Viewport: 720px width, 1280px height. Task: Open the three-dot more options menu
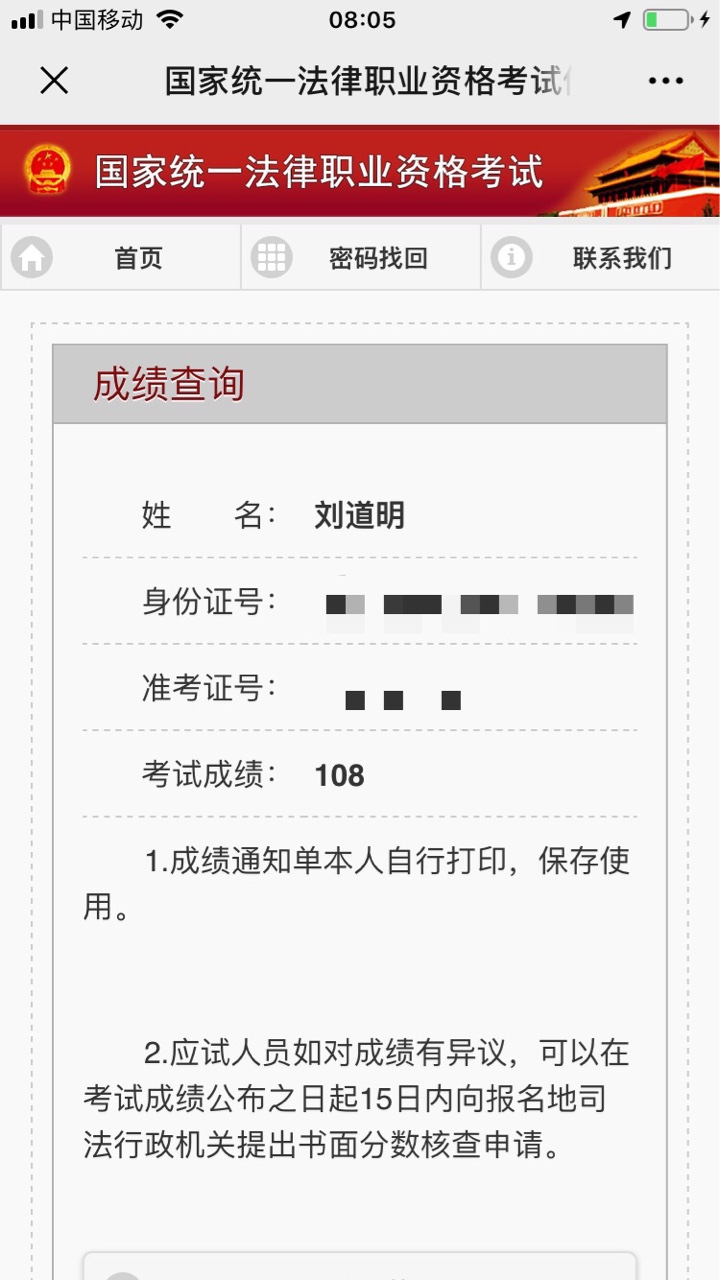click(666, 81)
